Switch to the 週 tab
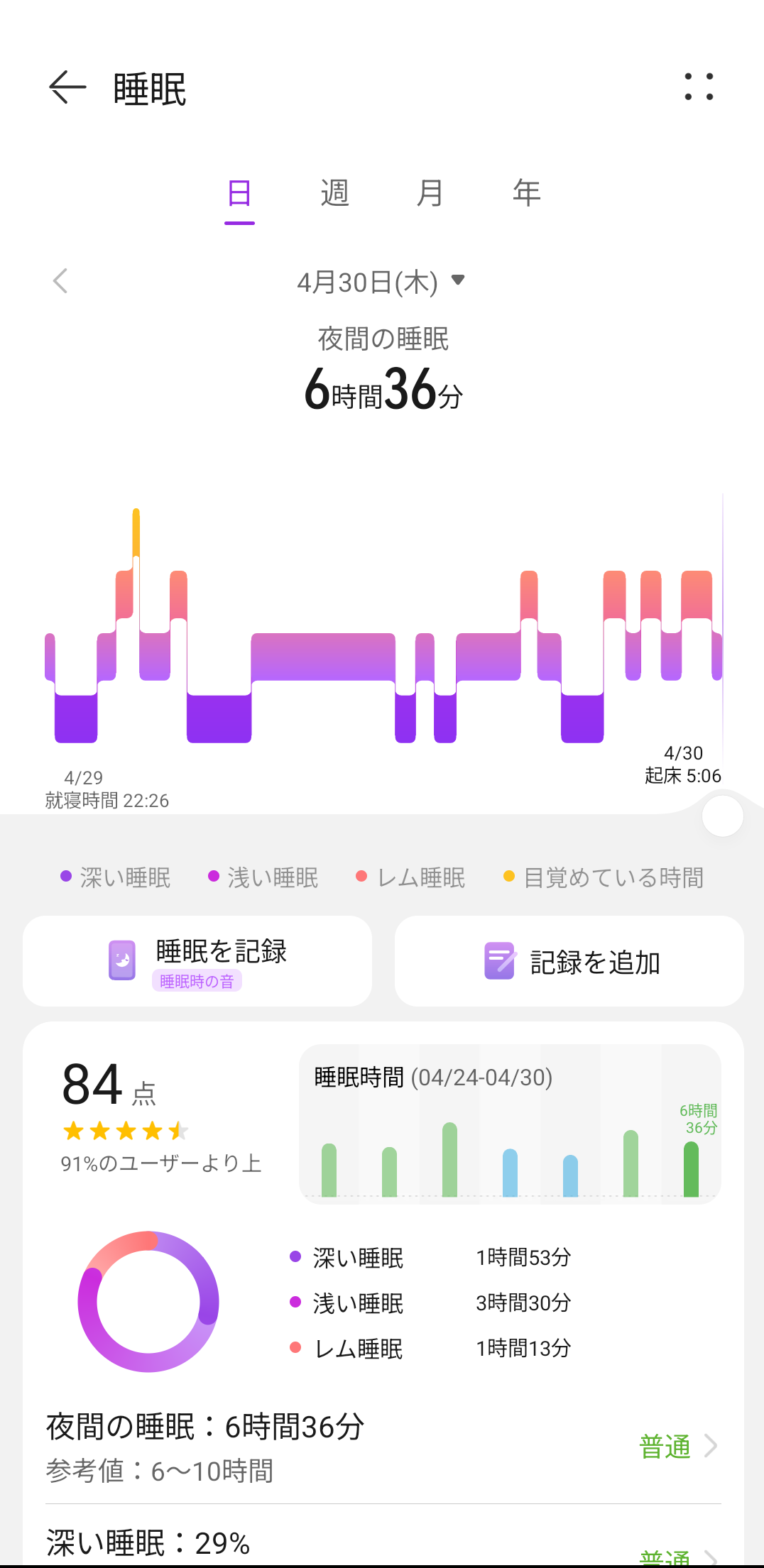This screenshot has width=764, height=1568. click(334, 193)
